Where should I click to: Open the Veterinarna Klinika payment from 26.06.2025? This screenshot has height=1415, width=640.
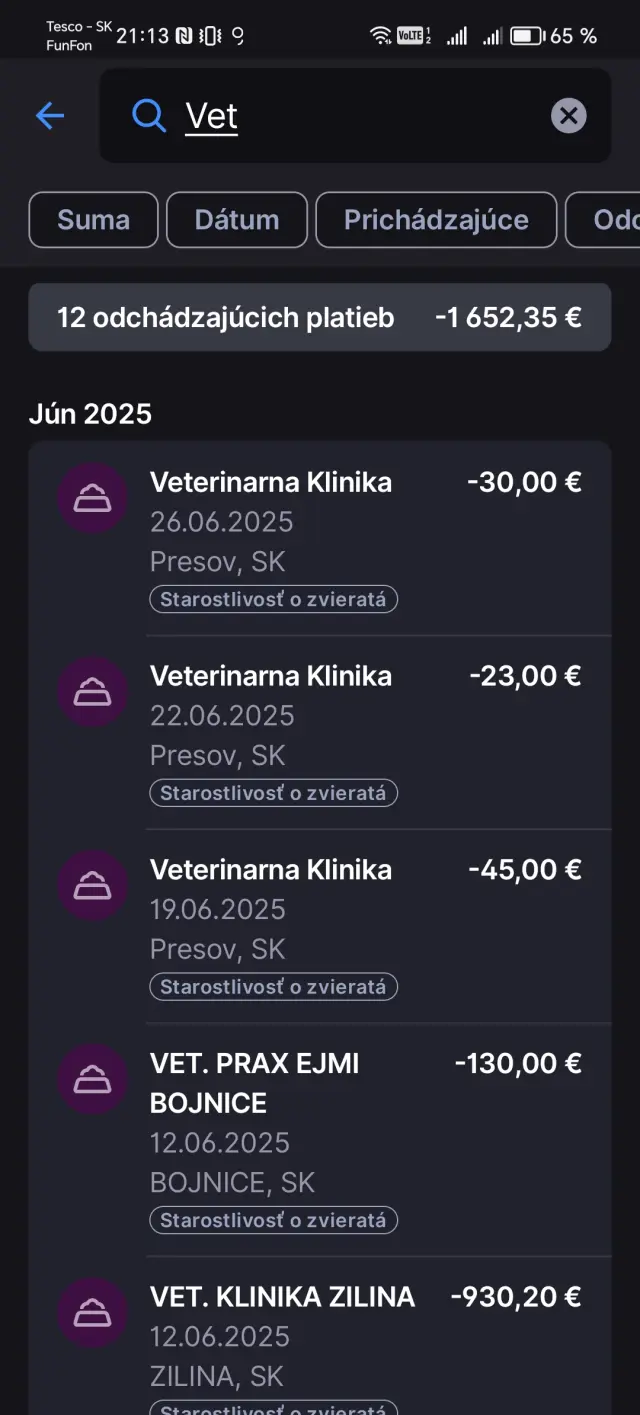pyautogui.click(x=320, y=538)
